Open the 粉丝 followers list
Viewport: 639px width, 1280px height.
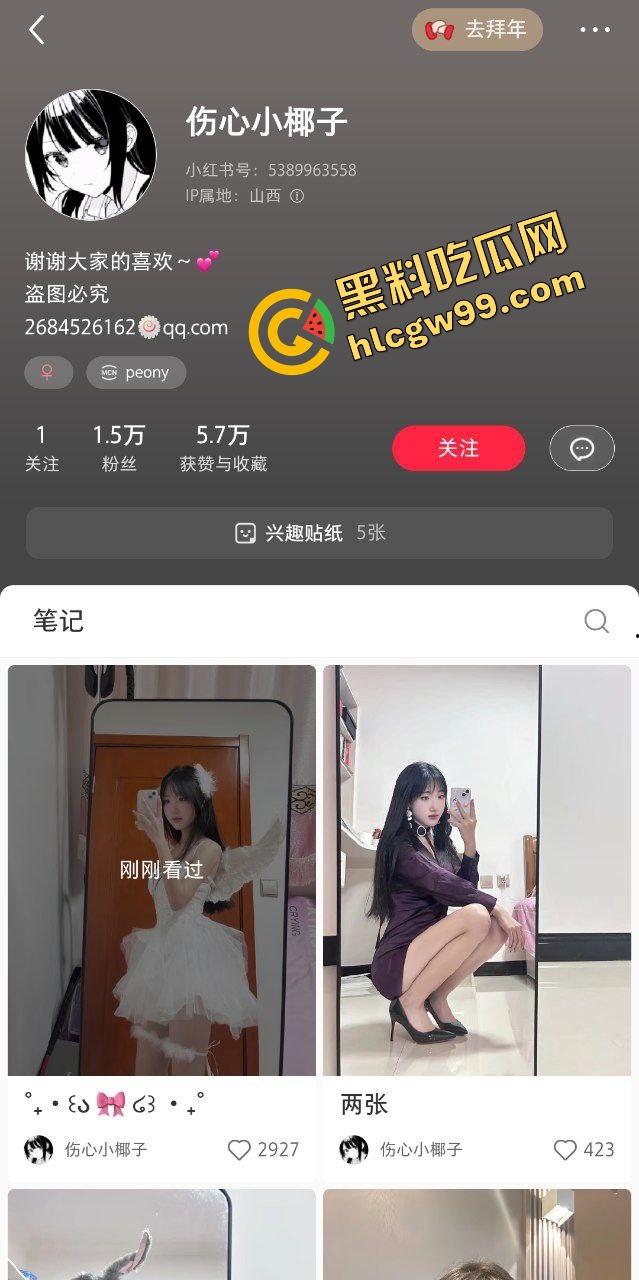click(x=119, y=447)
